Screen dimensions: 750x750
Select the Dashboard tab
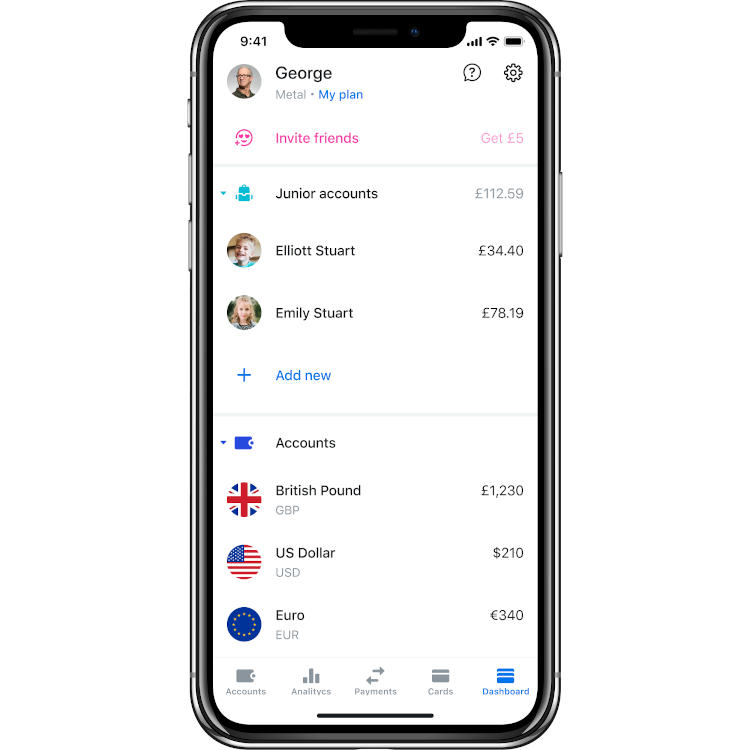[505, 682]
